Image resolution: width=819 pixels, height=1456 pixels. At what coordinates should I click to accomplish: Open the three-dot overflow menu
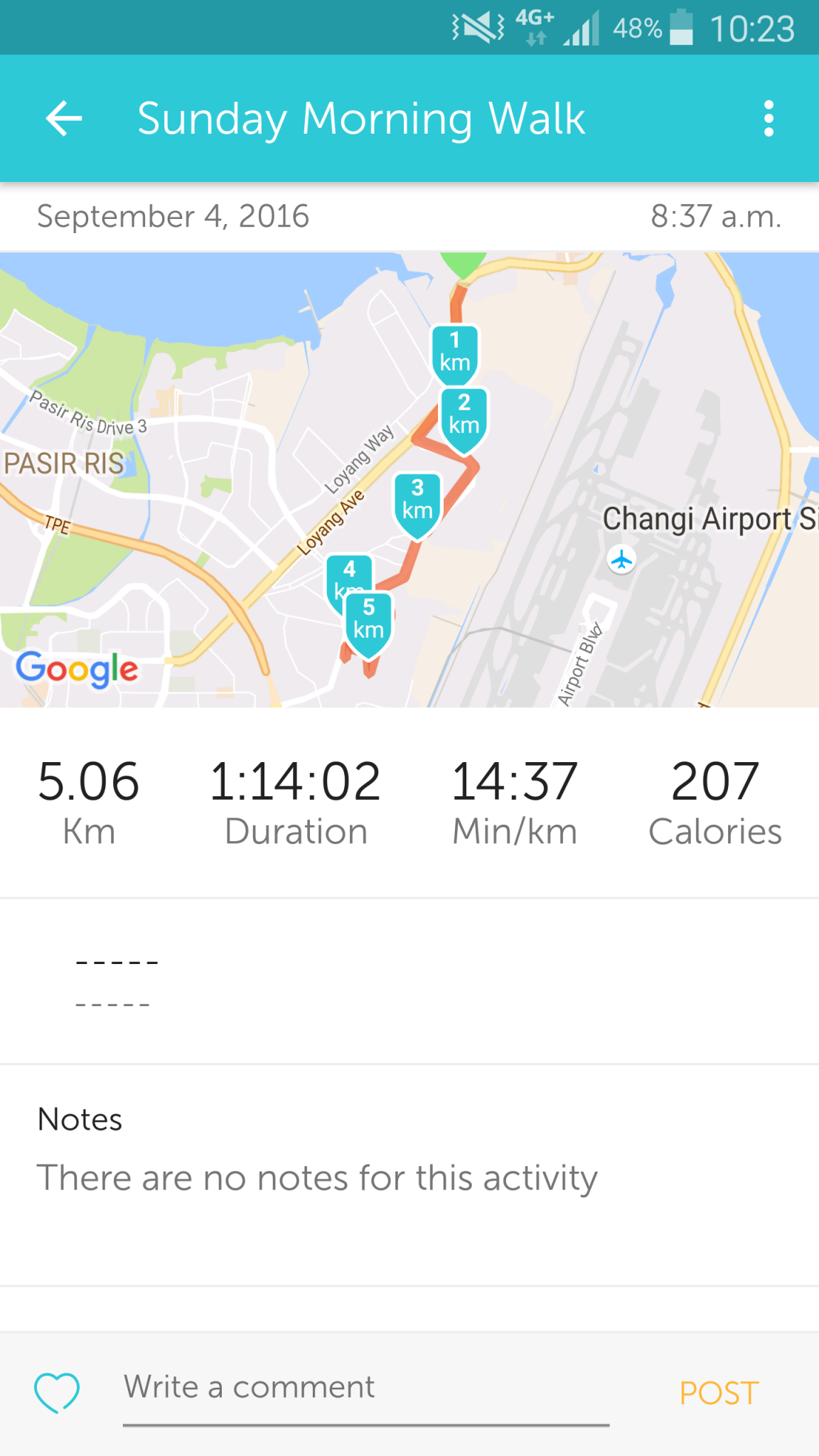coord(769,118)
